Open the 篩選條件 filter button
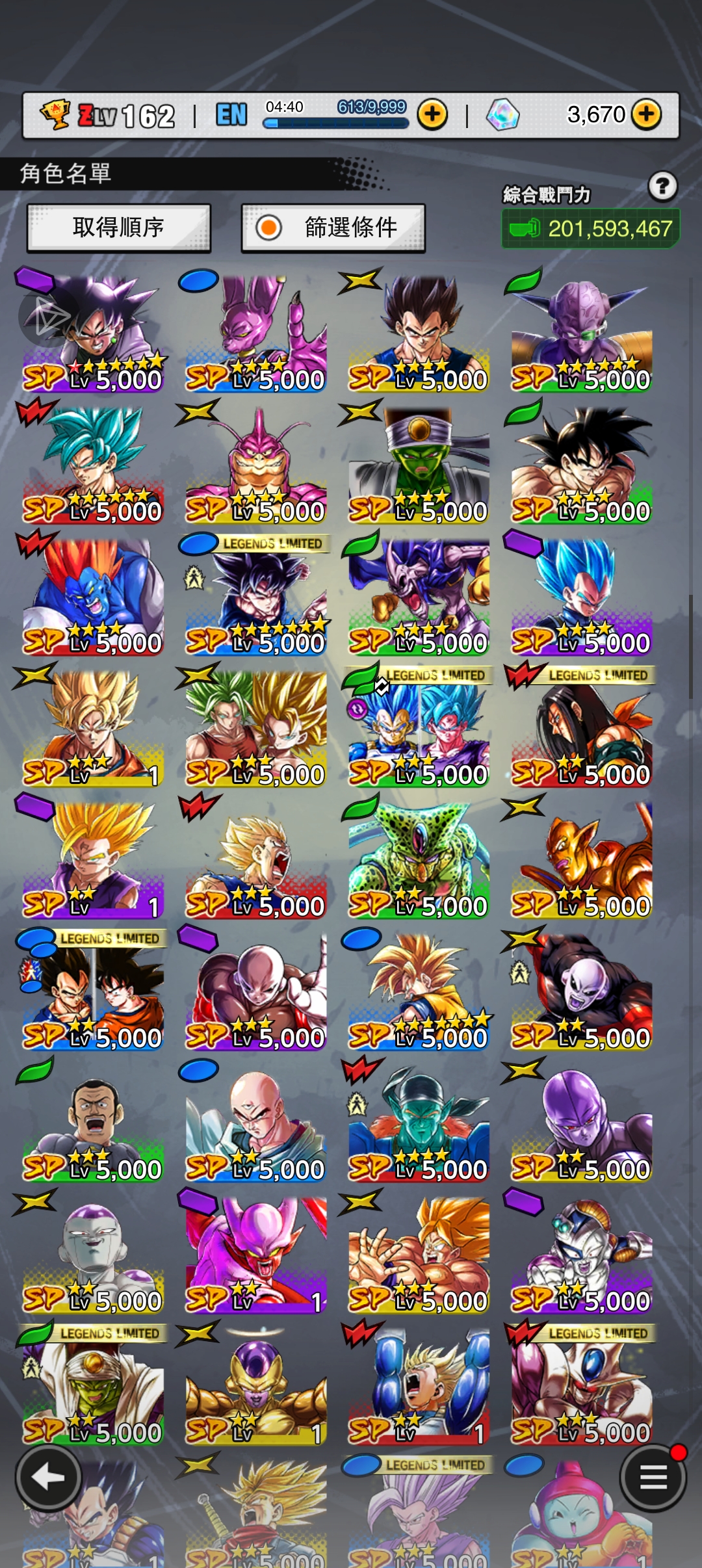Viewport: 702px width, 1568px height. point(333,228)
